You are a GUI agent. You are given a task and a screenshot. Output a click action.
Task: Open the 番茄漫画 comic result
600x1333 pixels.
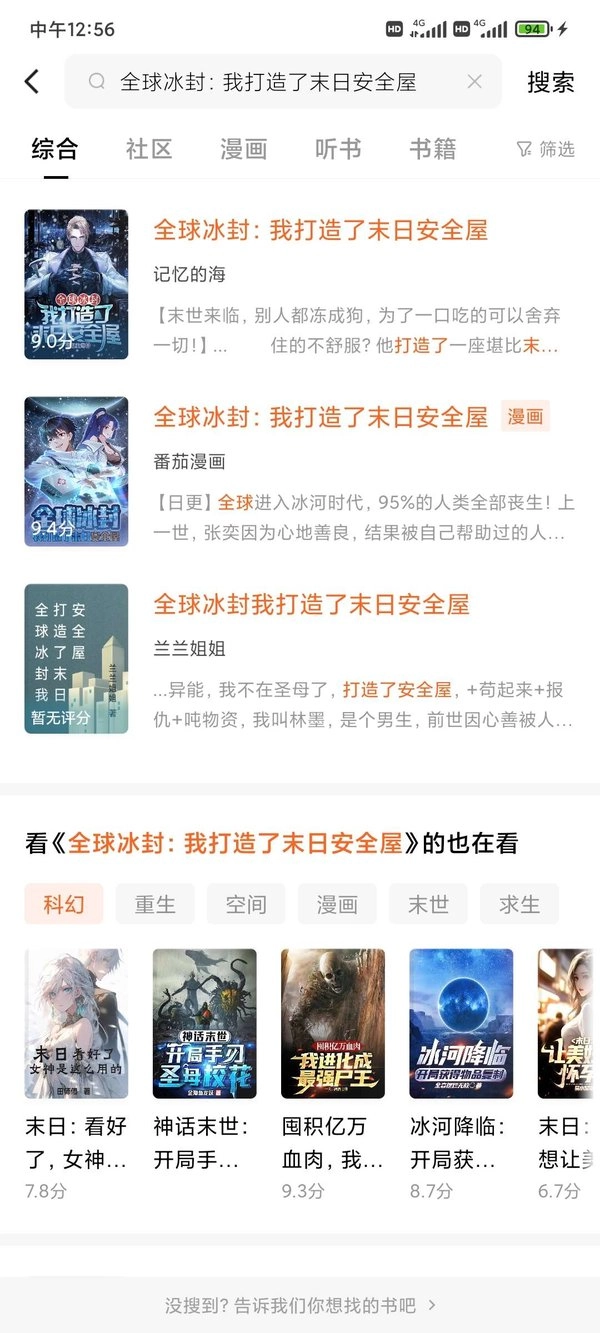pyautogui.click(x=320, y=417)
